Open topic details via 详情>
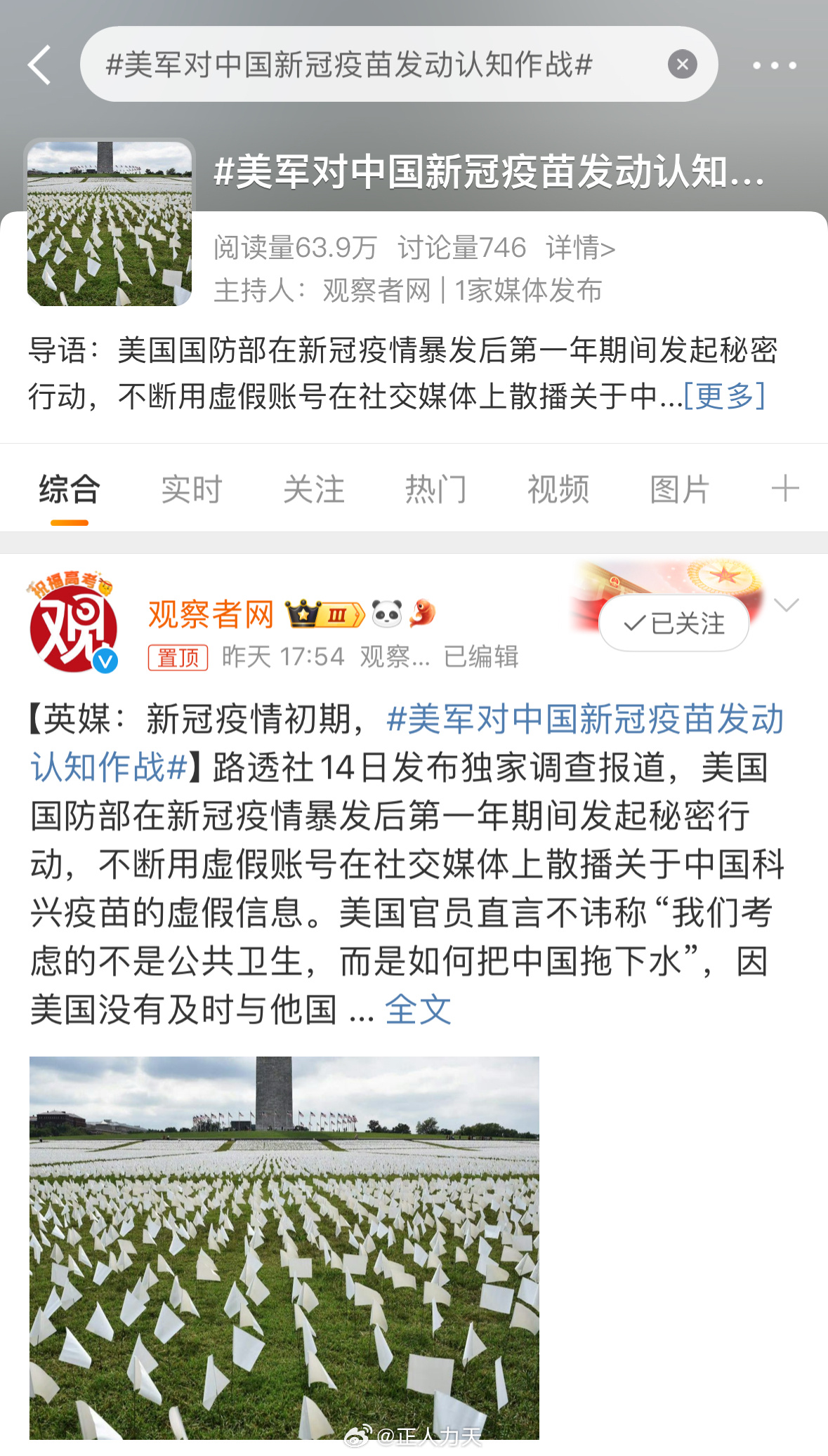 tap(580, 248)
